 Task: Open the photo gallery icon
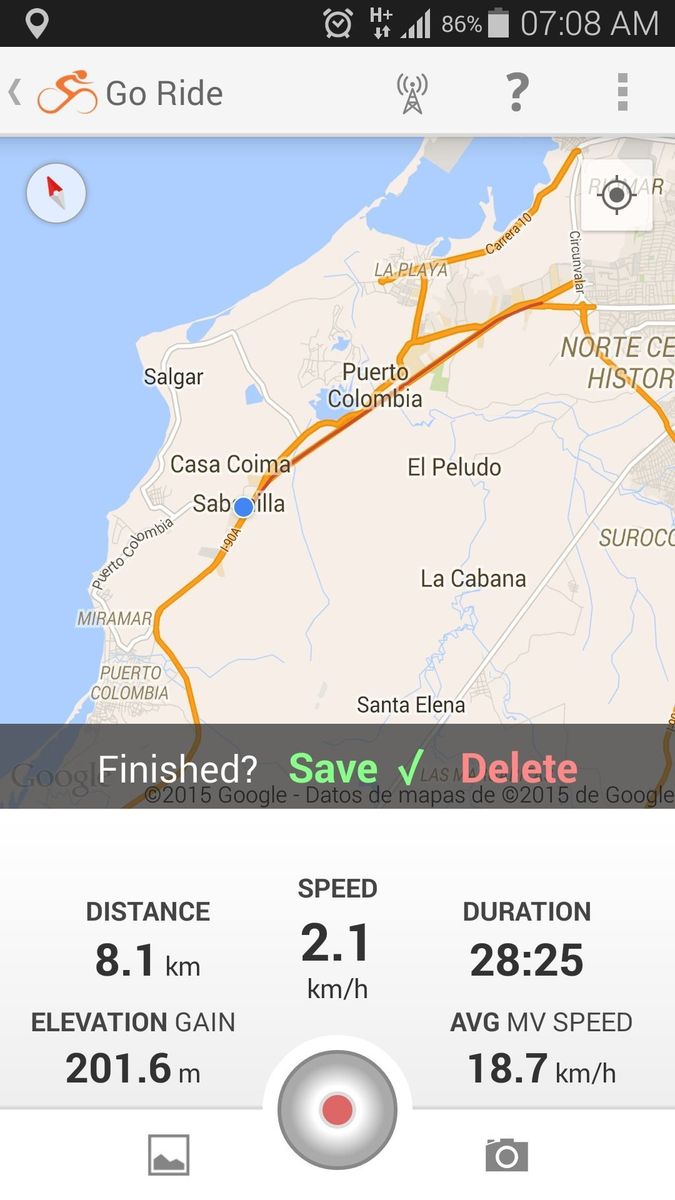(169, 1155)
